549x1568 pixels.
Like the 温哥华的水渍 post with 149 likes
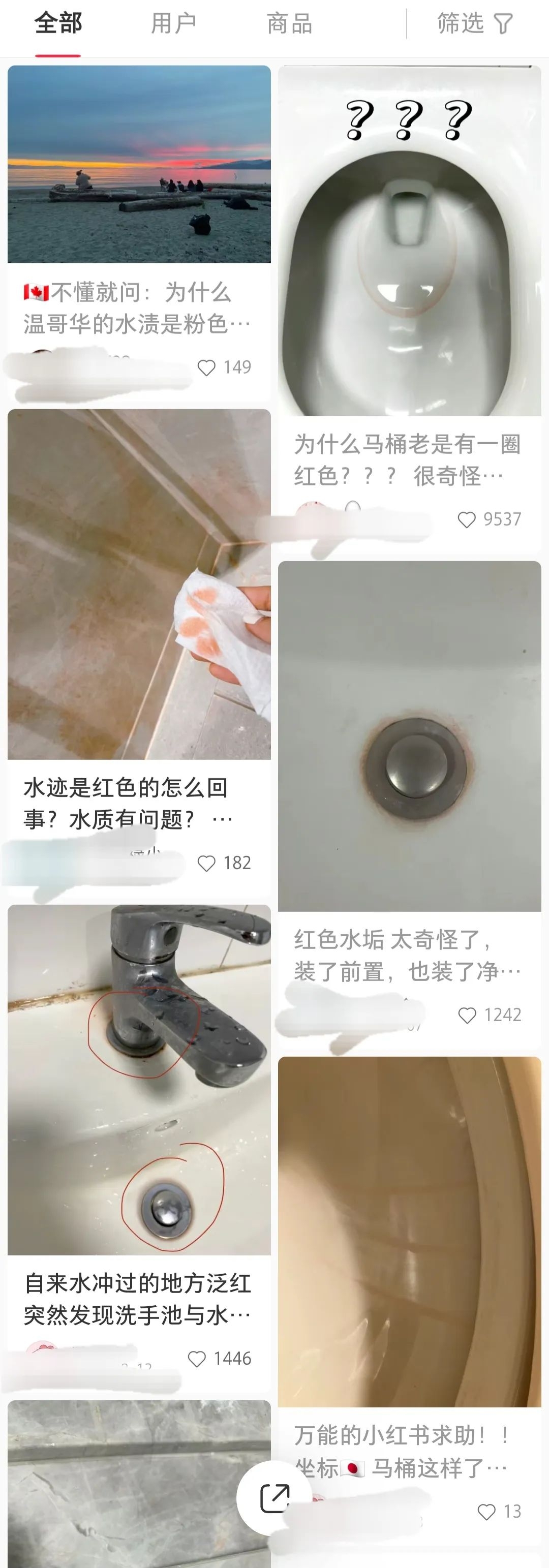207,367
